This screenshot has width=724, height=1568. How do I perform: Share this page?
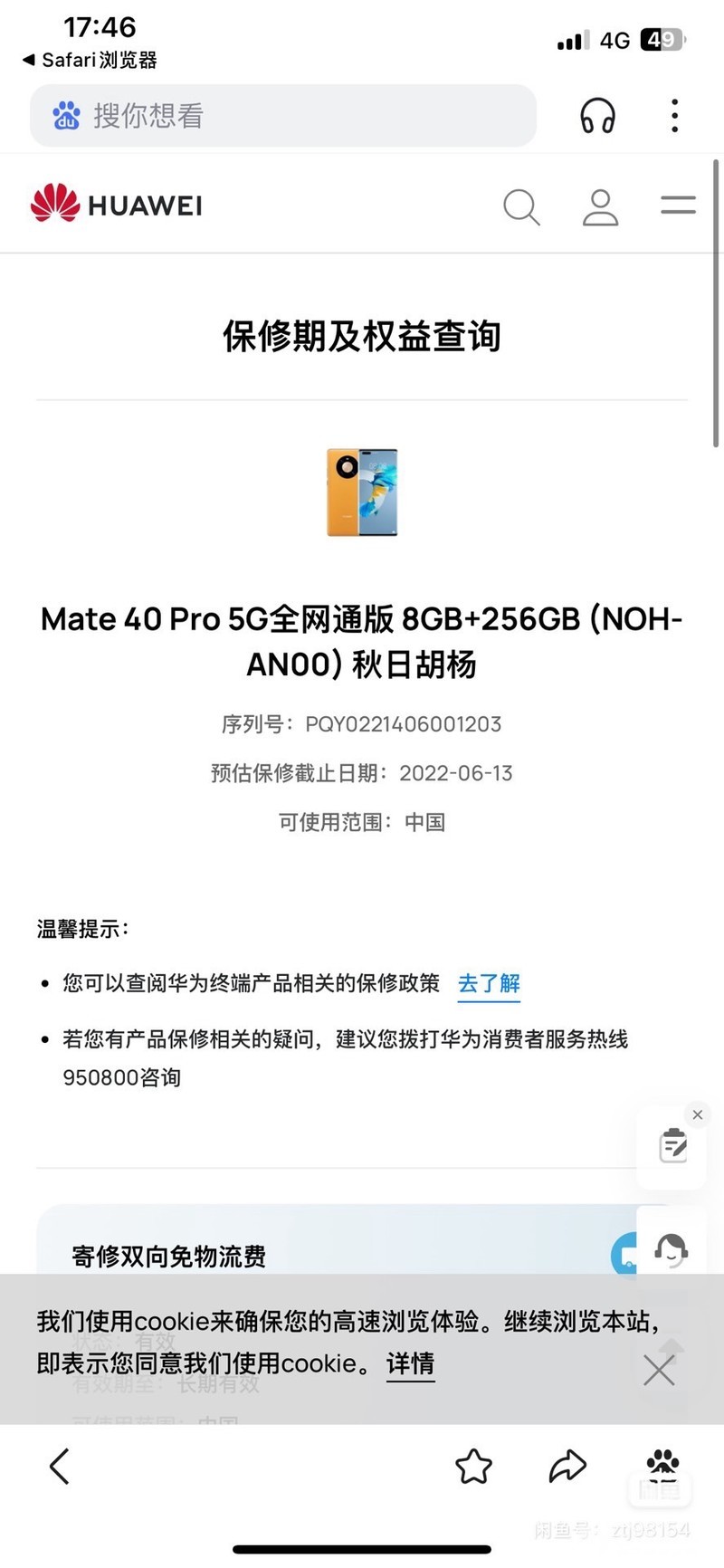point(568,1466)
